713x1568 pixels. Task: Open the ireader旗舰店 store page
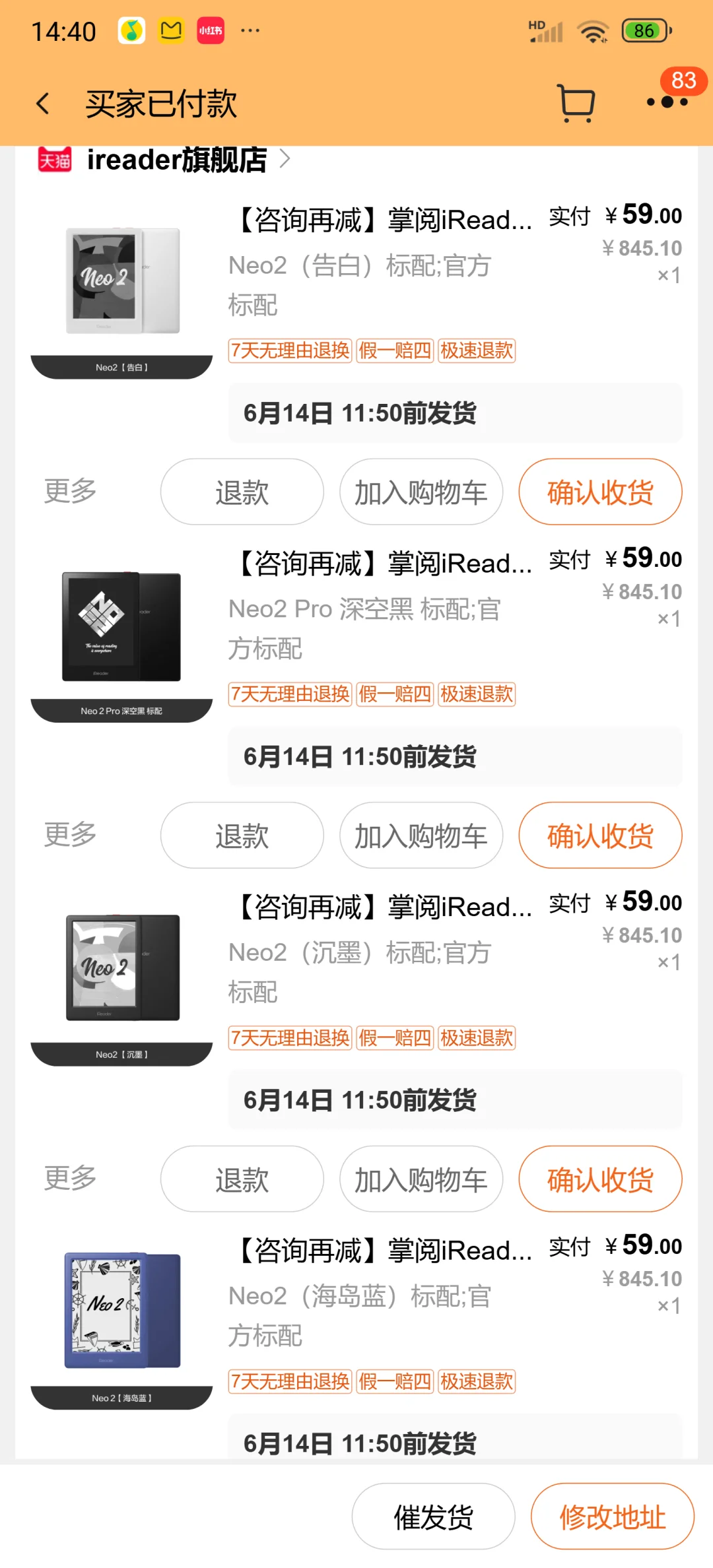(x=178, y=160)
